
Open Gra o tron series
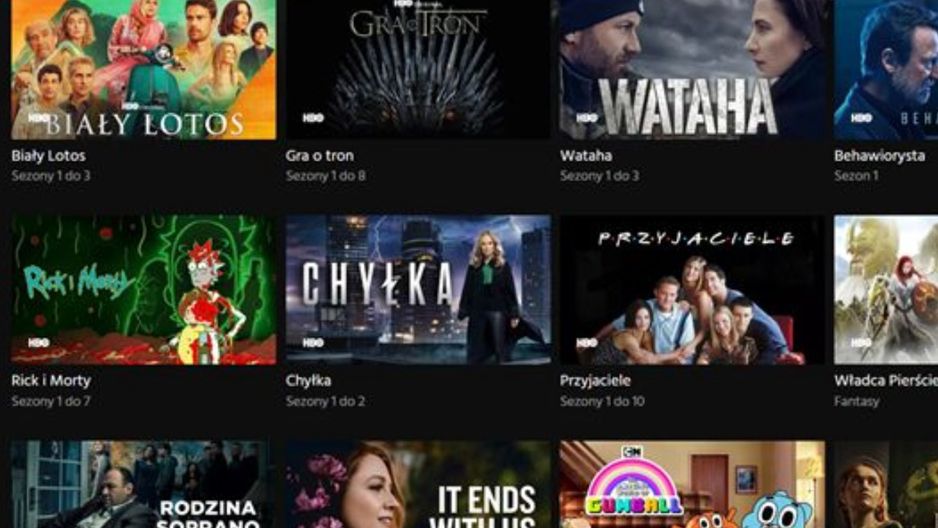click(417, 70)
